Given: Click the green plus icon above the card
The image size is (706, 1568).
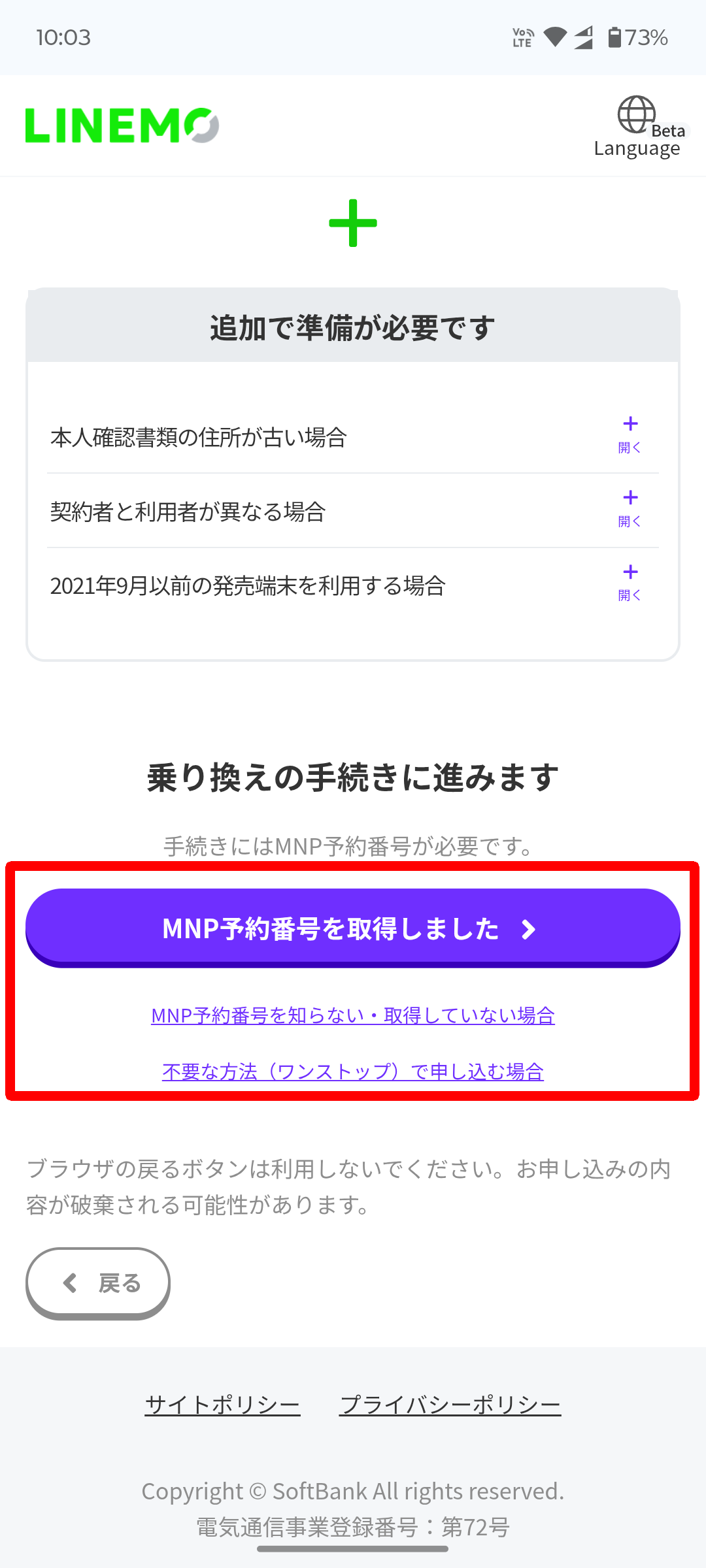Looking at the screenshot, I should pos(352,222).
